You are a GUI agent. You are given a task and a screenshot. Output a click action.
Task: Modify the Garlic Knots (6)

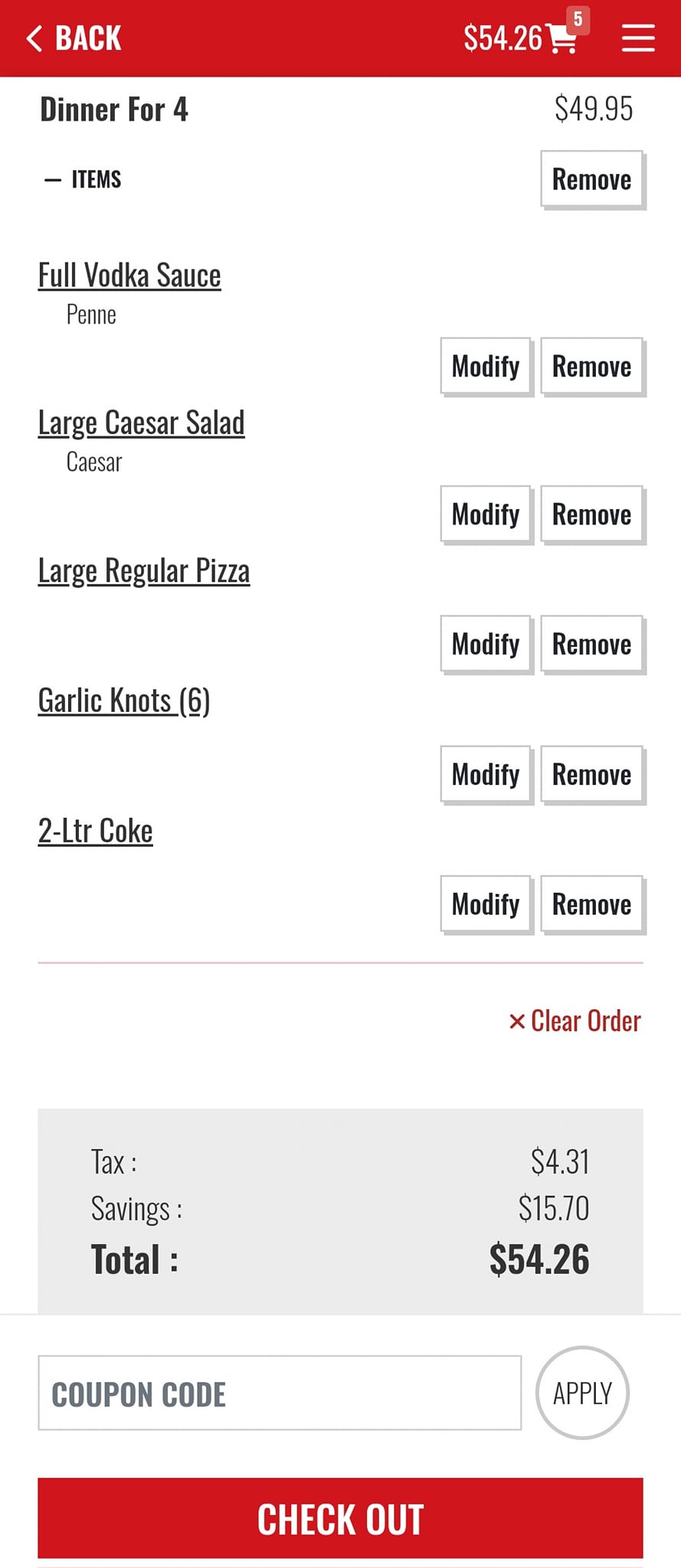point(485,775)
